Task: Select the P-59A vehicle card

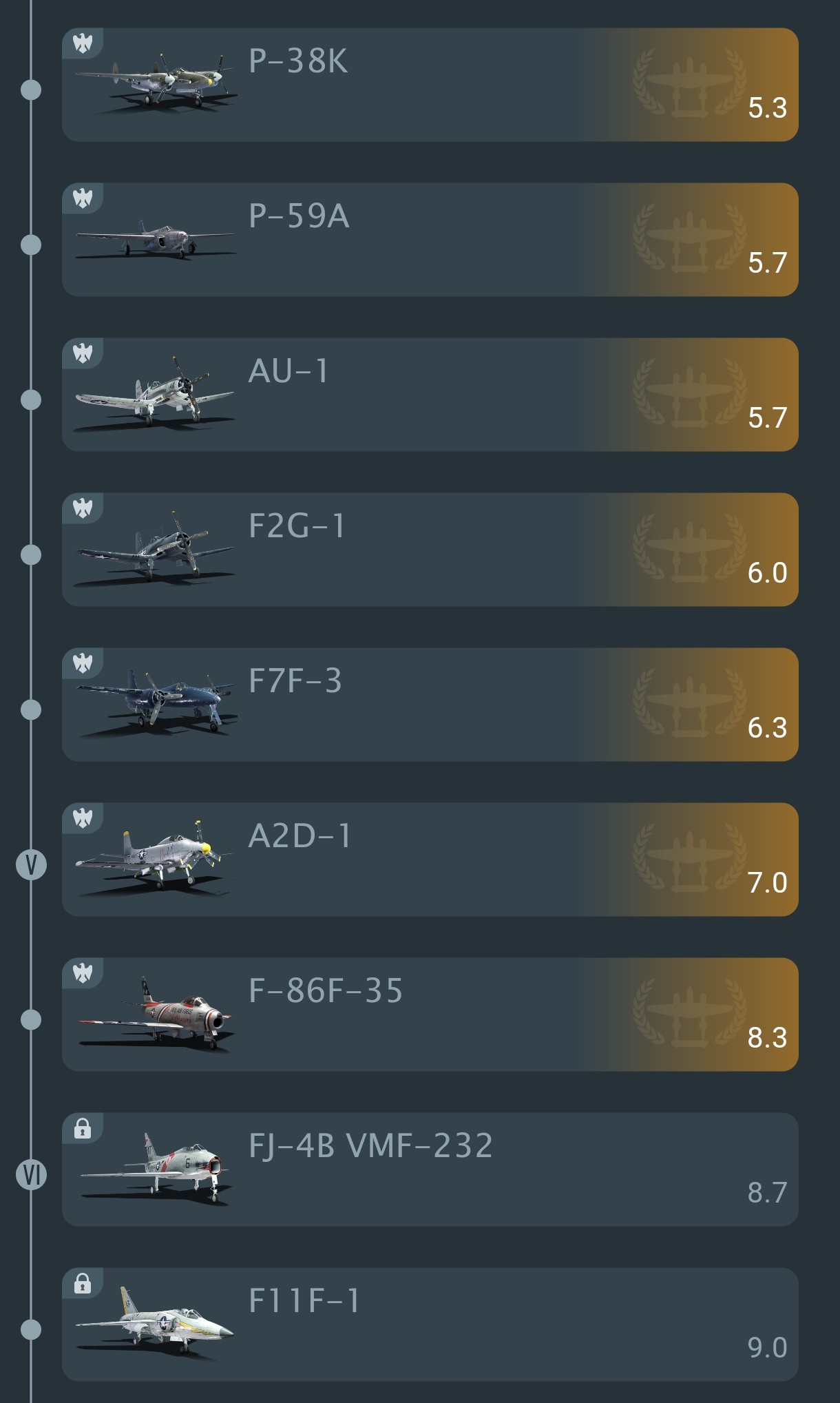Action: pos(430,240)
